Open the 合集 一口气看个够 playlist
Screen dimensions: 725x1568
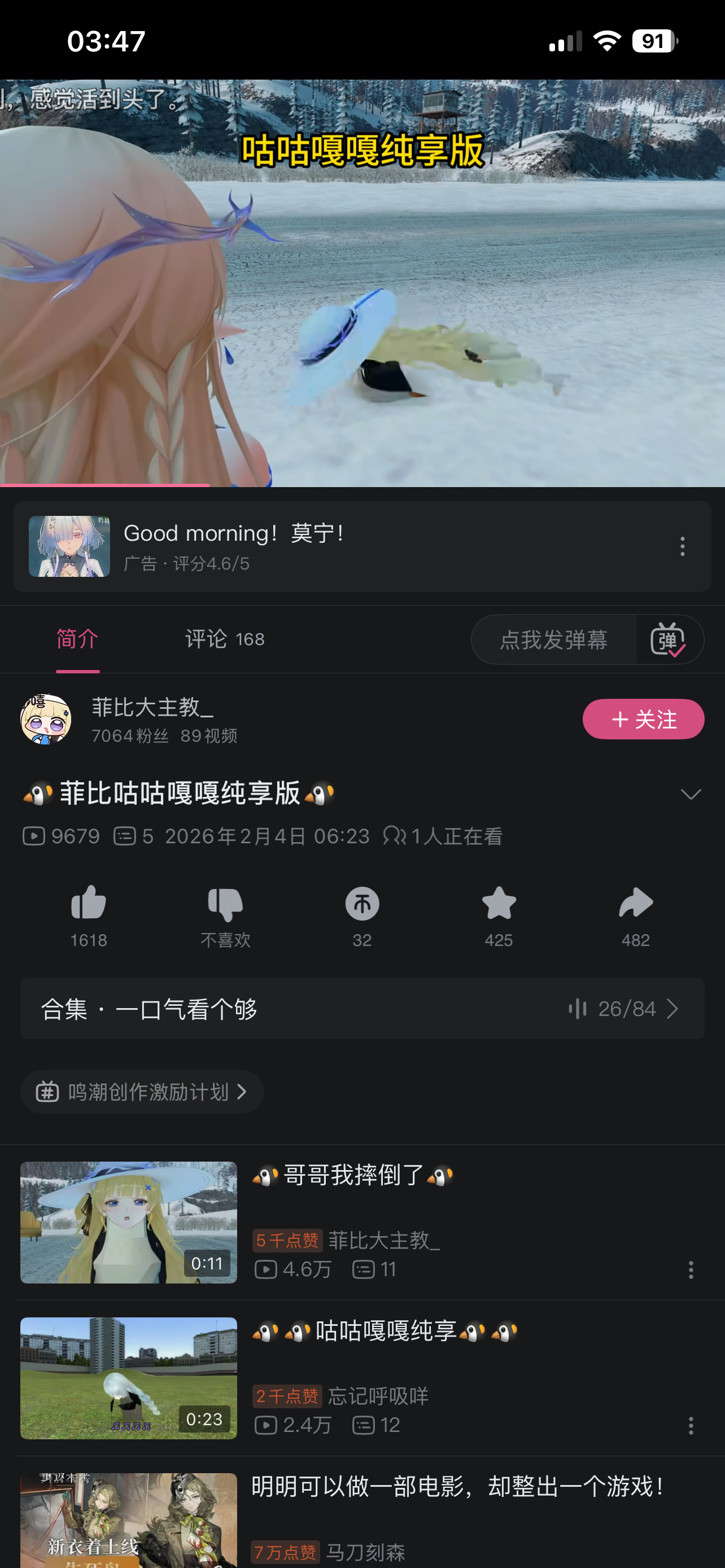[362, 1009]
